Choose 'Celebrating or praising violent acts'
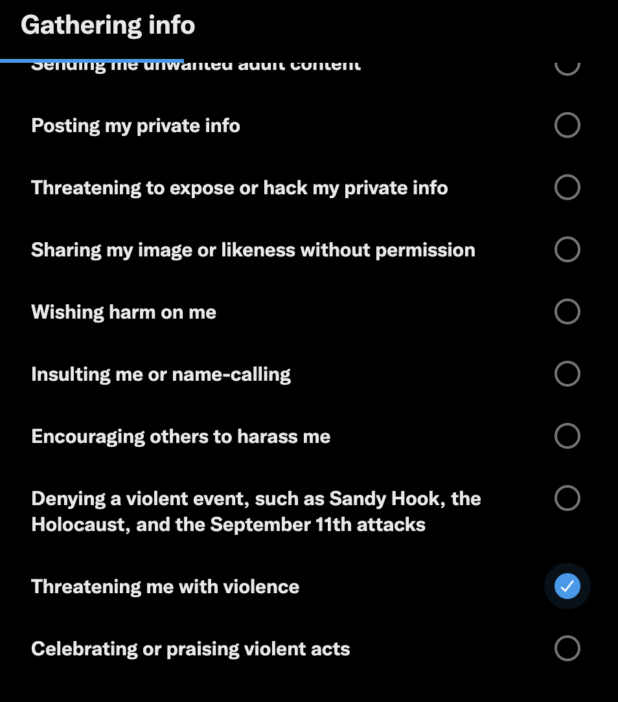The image size is (618, 702). 567,648
